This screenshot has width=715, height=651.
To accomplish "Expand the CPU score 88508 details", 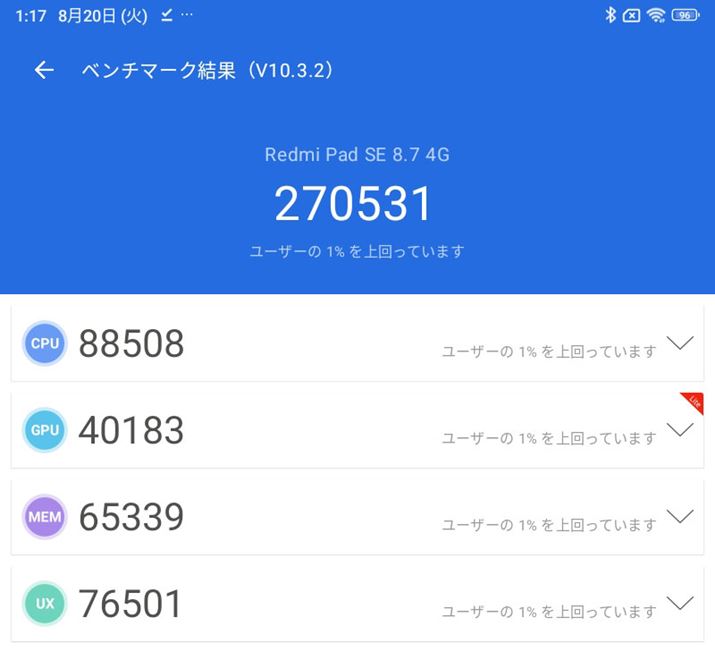I will (679, 343).
